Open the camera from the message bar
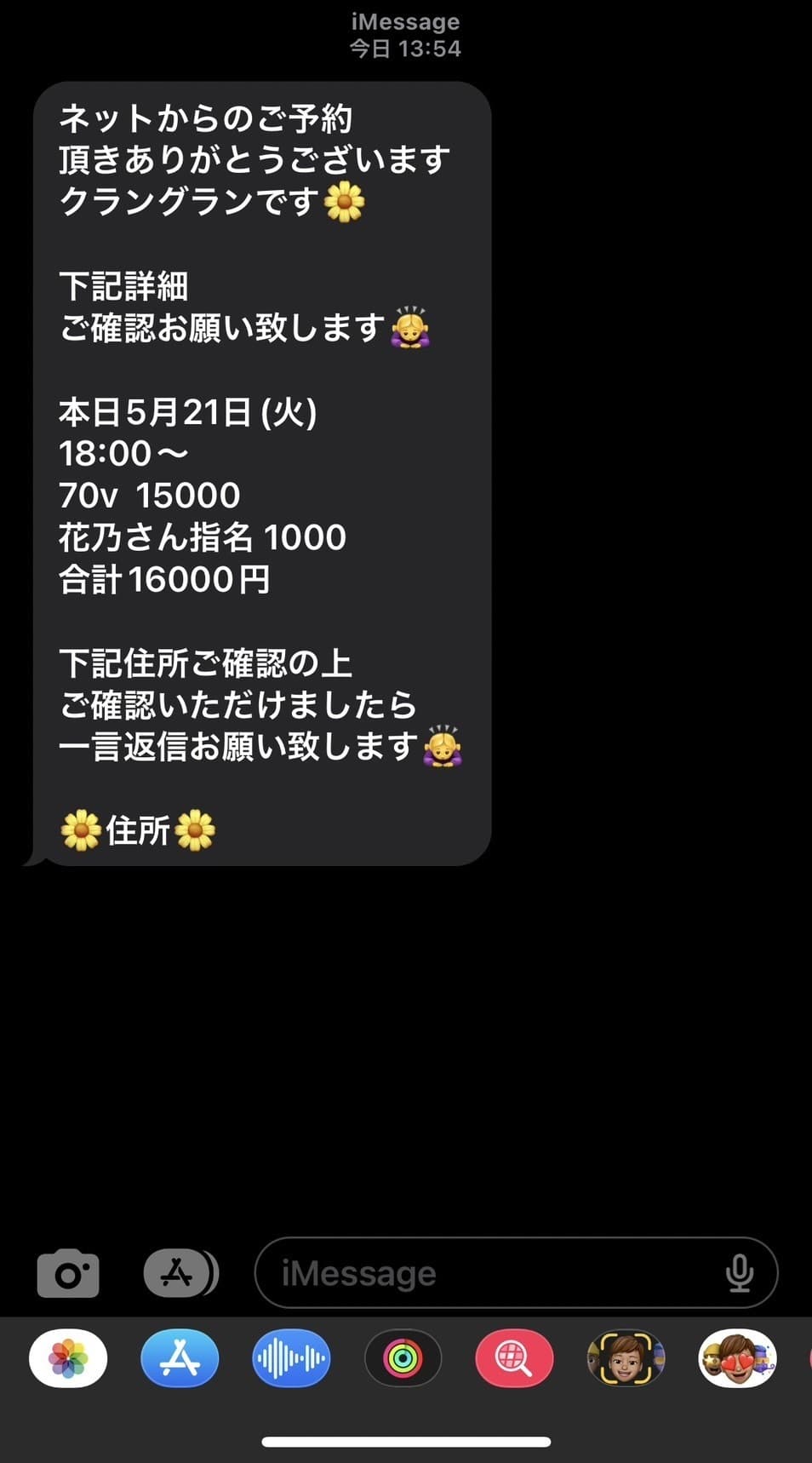The image size is (812, 1463). coord(68,1273)
